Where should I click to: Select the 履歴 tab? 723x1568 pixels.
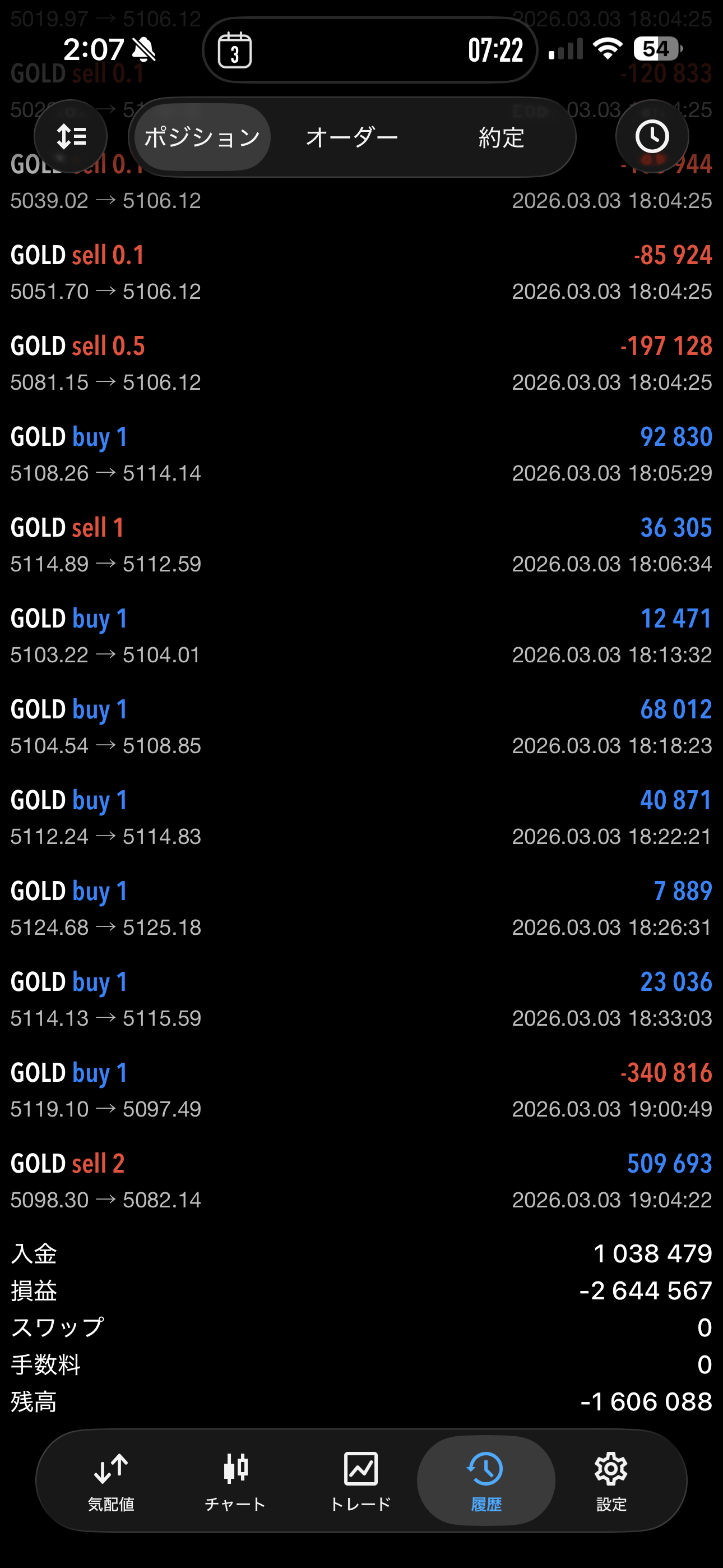(x=486, y=1481)
